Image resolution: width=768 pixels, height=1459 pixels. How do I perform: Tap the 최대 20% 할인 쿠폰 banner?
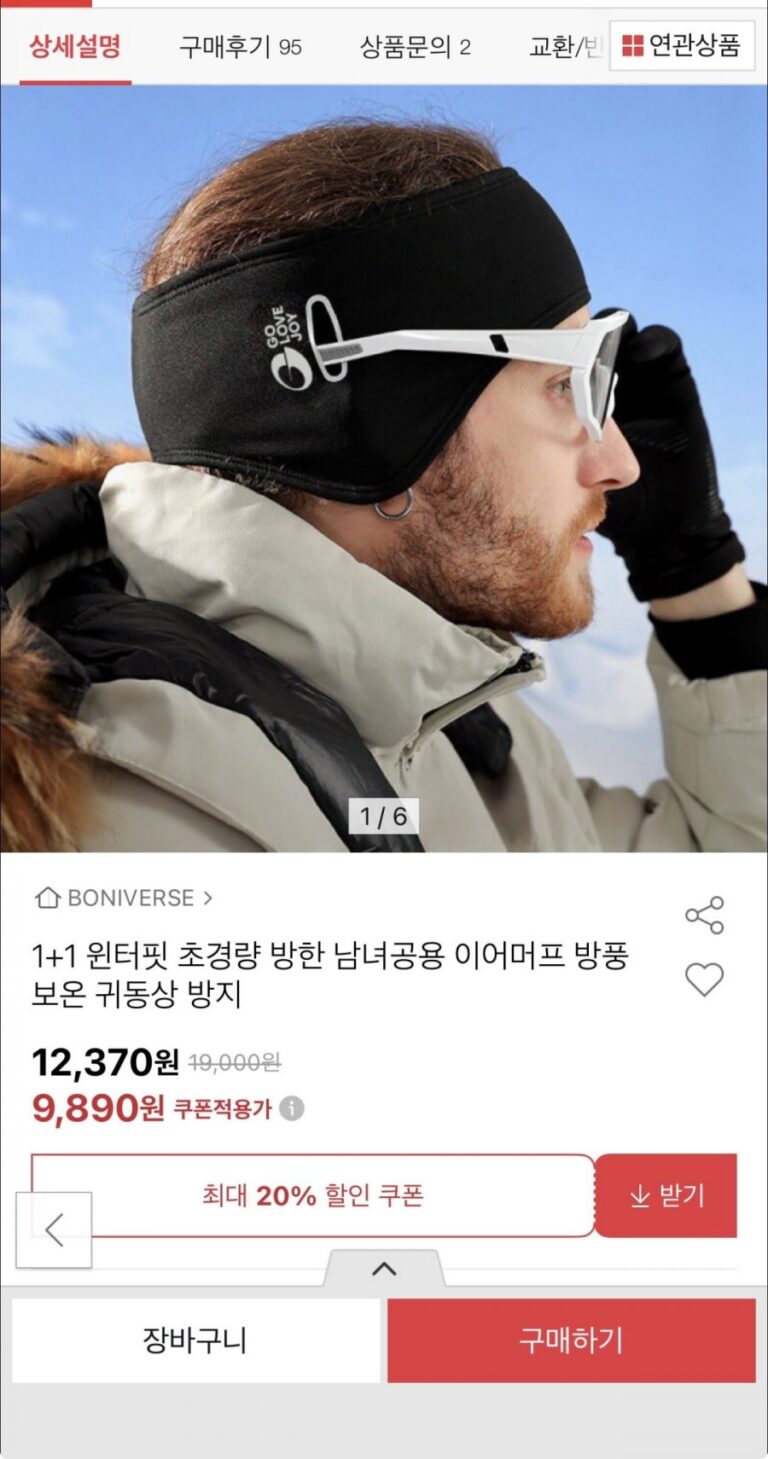pyautogui.click(x=313, y=1196)
